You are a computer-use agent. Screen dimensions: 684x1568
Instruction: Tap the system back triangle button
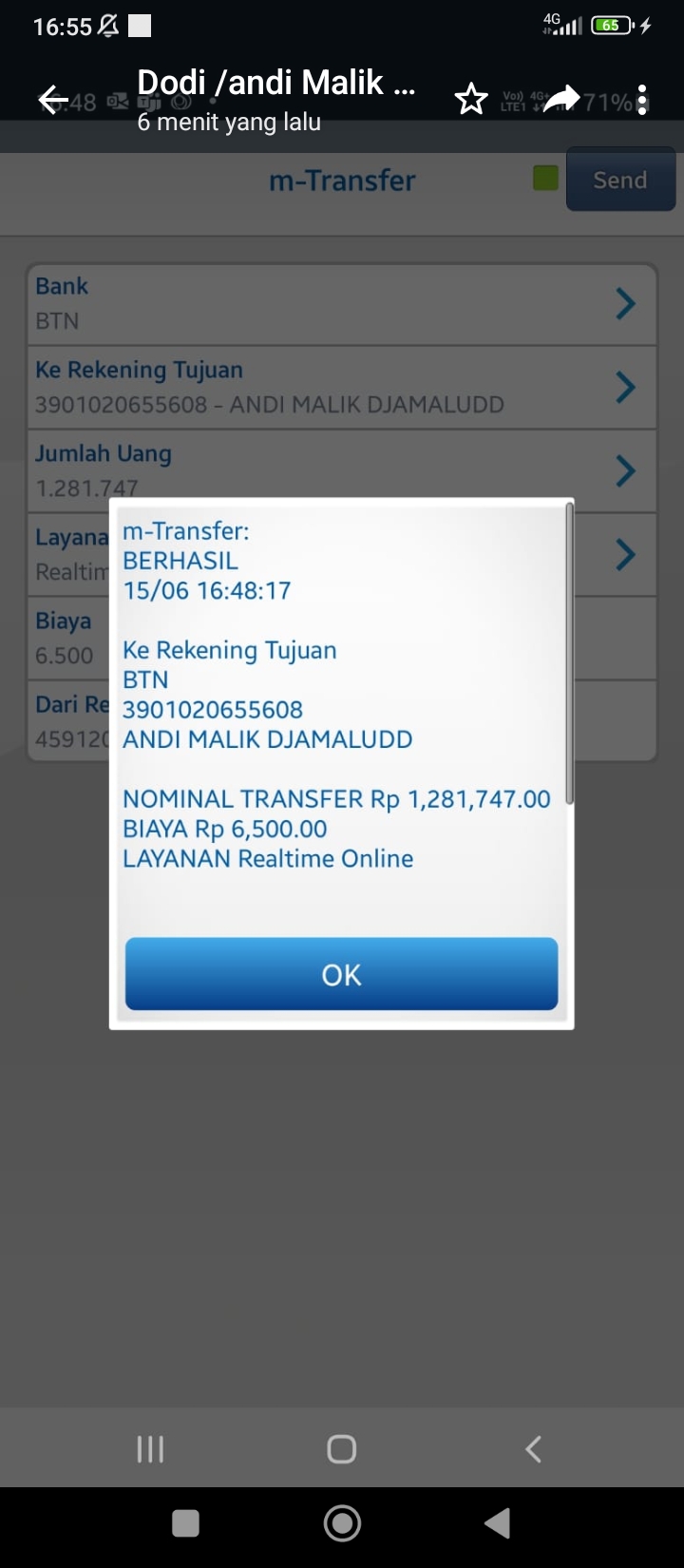click(x=498, y=1522)
